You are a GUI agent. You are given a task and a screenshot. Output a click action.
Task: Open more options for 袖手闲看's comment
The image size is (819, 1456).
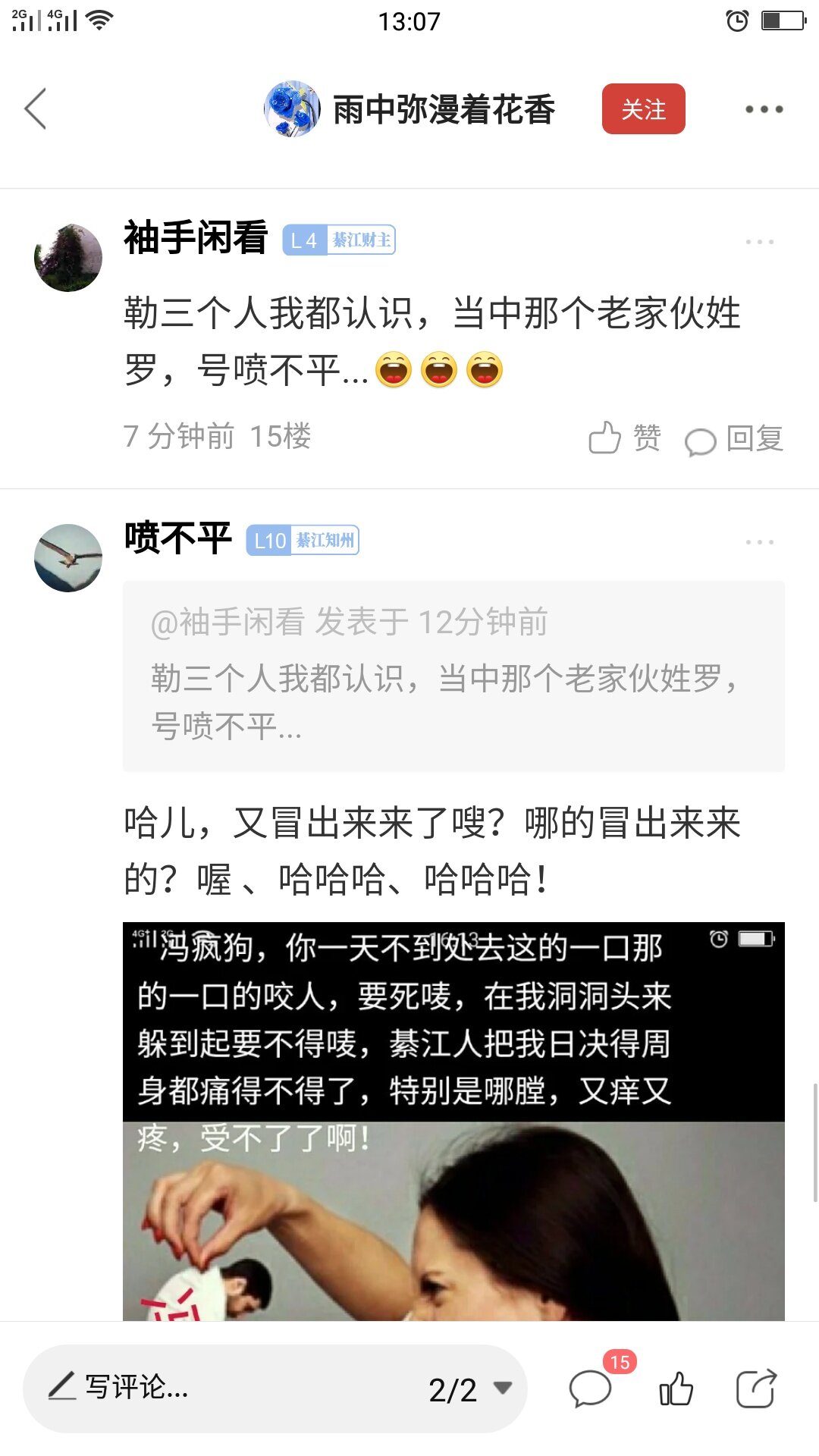[759, 242]
